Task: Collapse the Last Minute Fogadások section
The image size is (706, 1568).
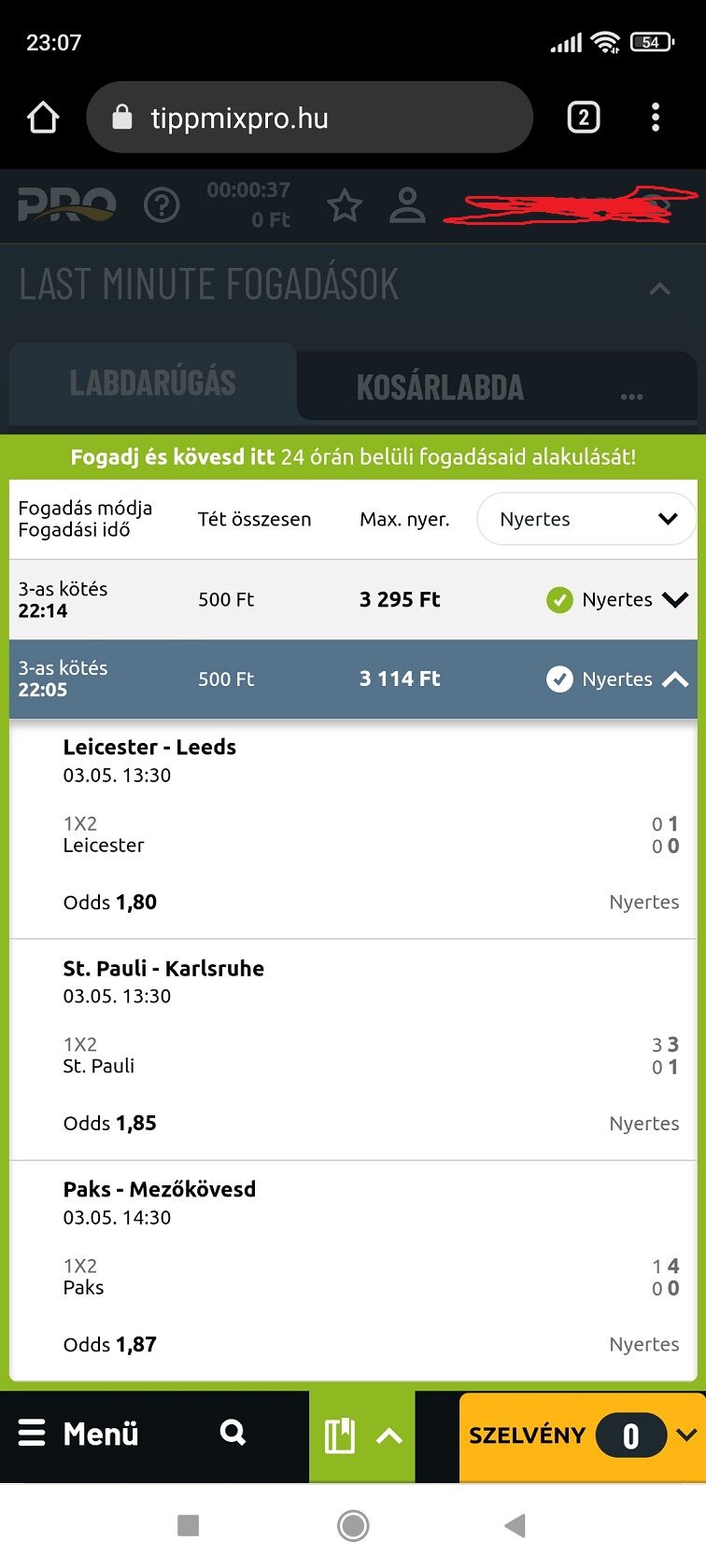Action: pyautogui.click(x=659, y=288)
